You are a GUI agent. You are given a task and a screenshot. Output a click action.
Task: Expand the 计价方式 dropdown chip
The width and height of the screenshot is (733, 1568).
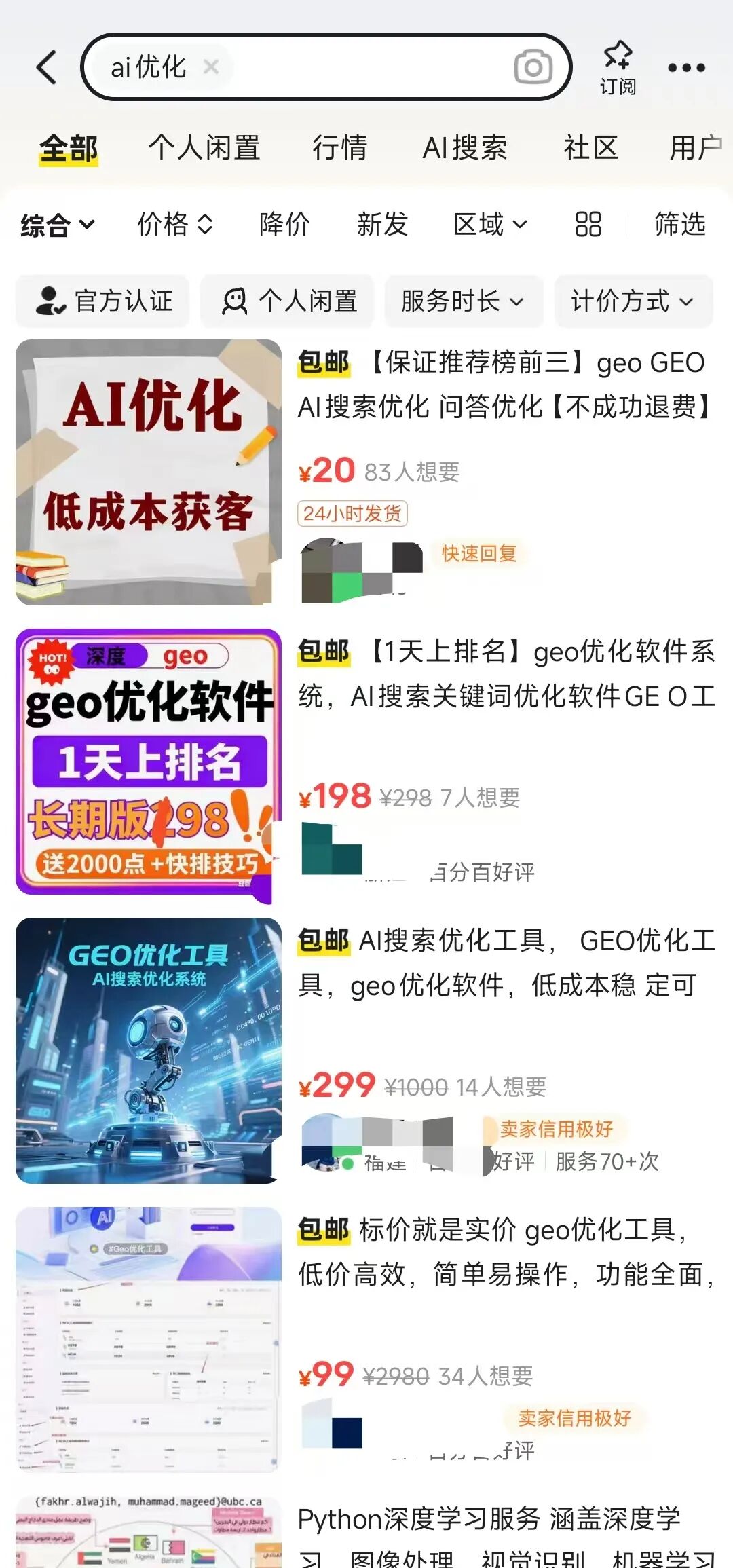click(633, 301)
